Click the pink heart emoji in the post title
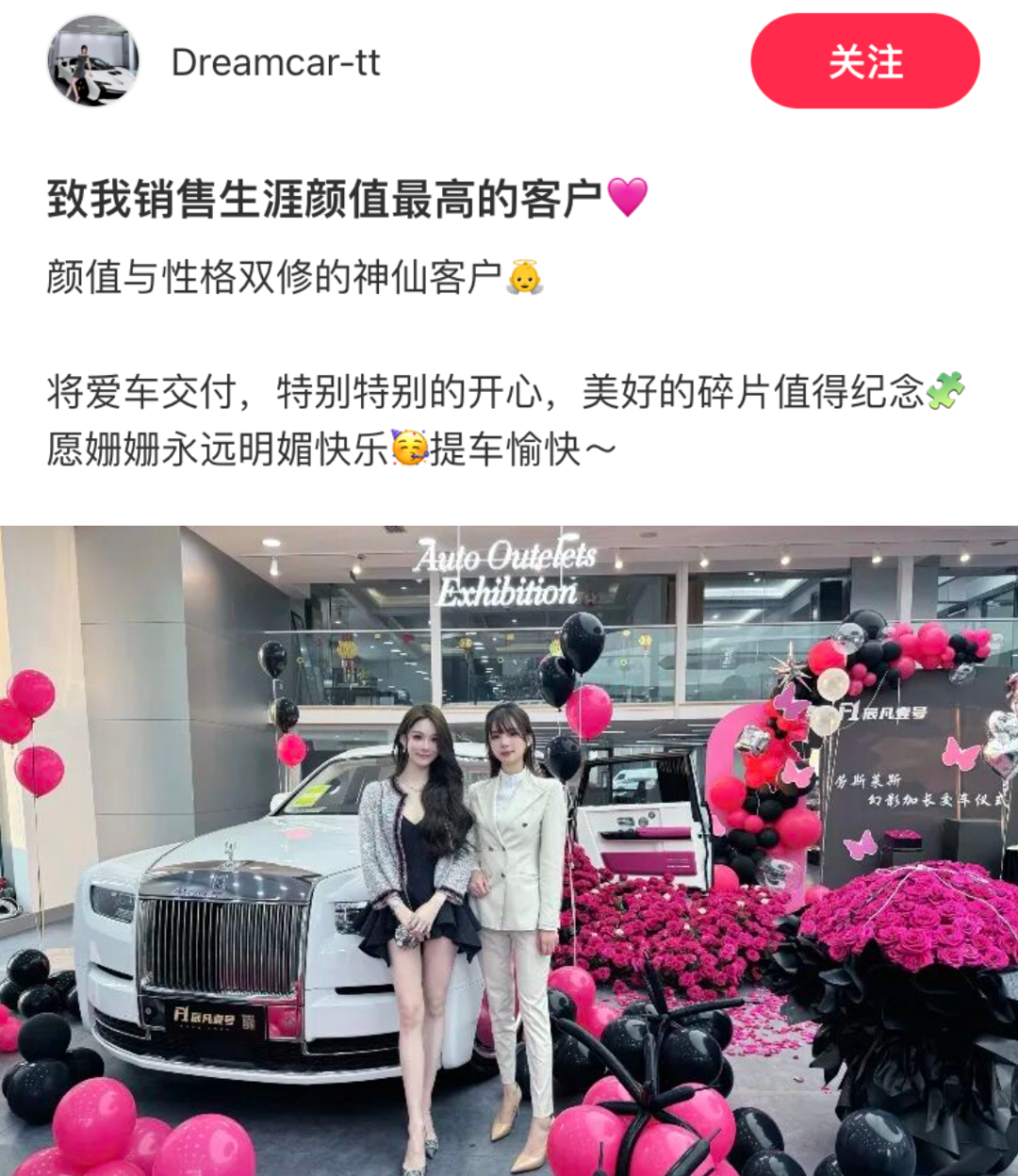 pos(628,198)
